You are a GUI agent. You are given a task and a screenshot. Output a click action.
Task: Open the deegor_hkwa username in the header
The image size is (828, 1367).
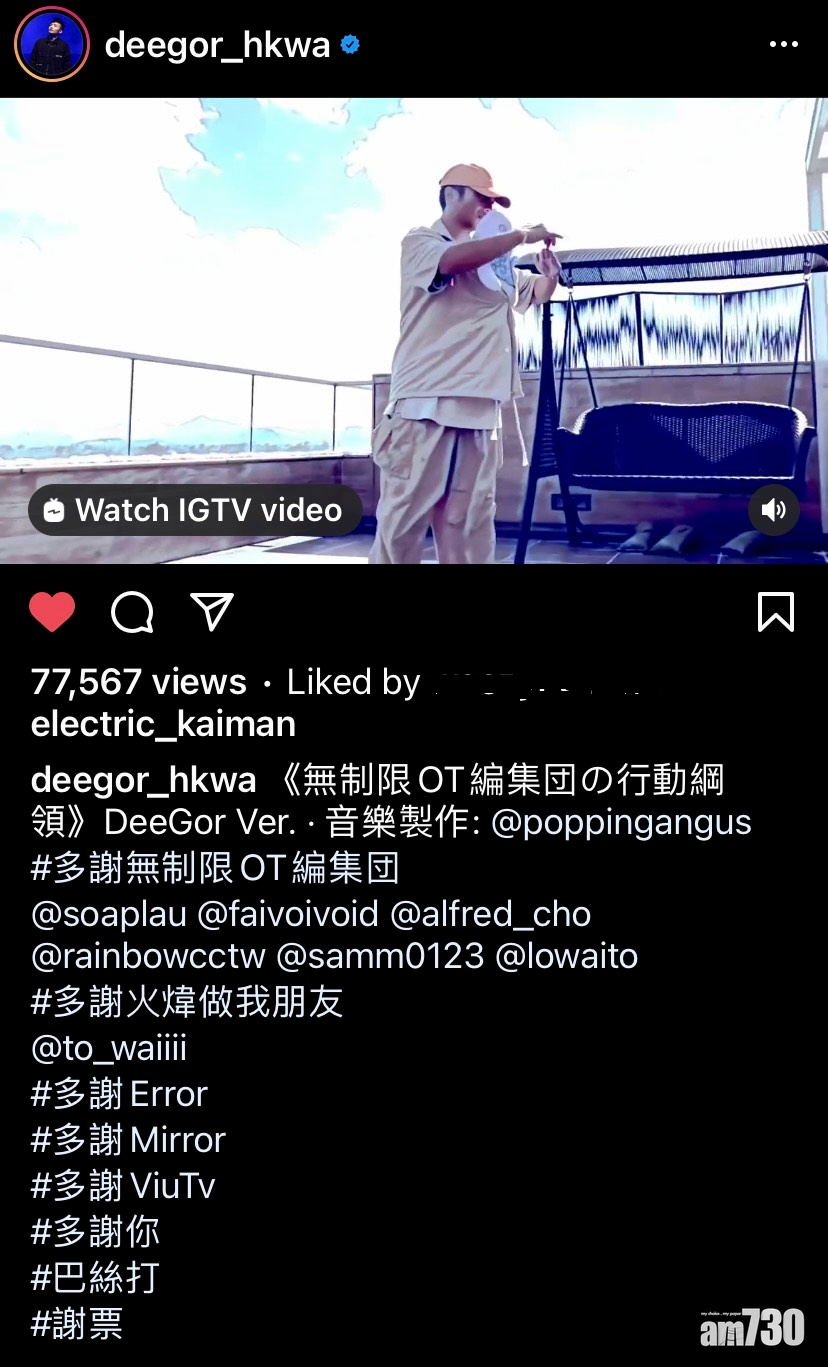[x=217, y=45]
